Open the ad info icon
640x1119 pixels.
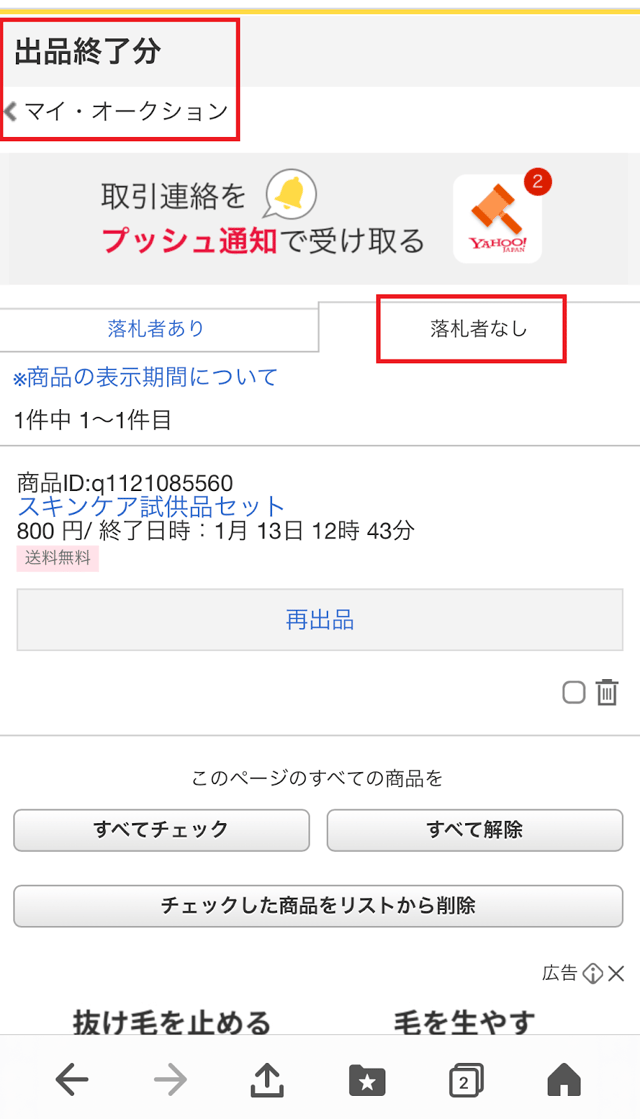tap(593, 973)
